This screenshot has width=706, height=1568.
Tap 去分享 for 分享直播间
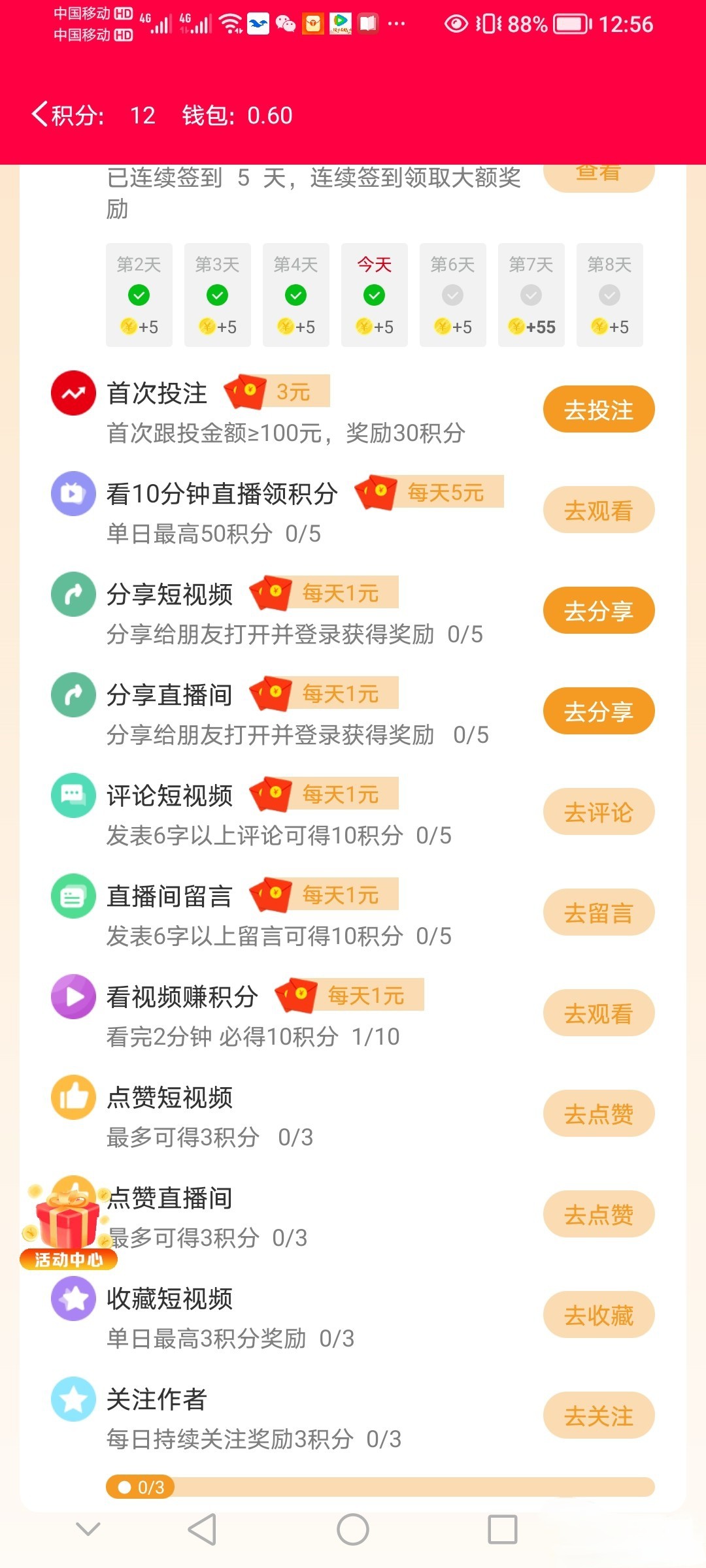598,711
